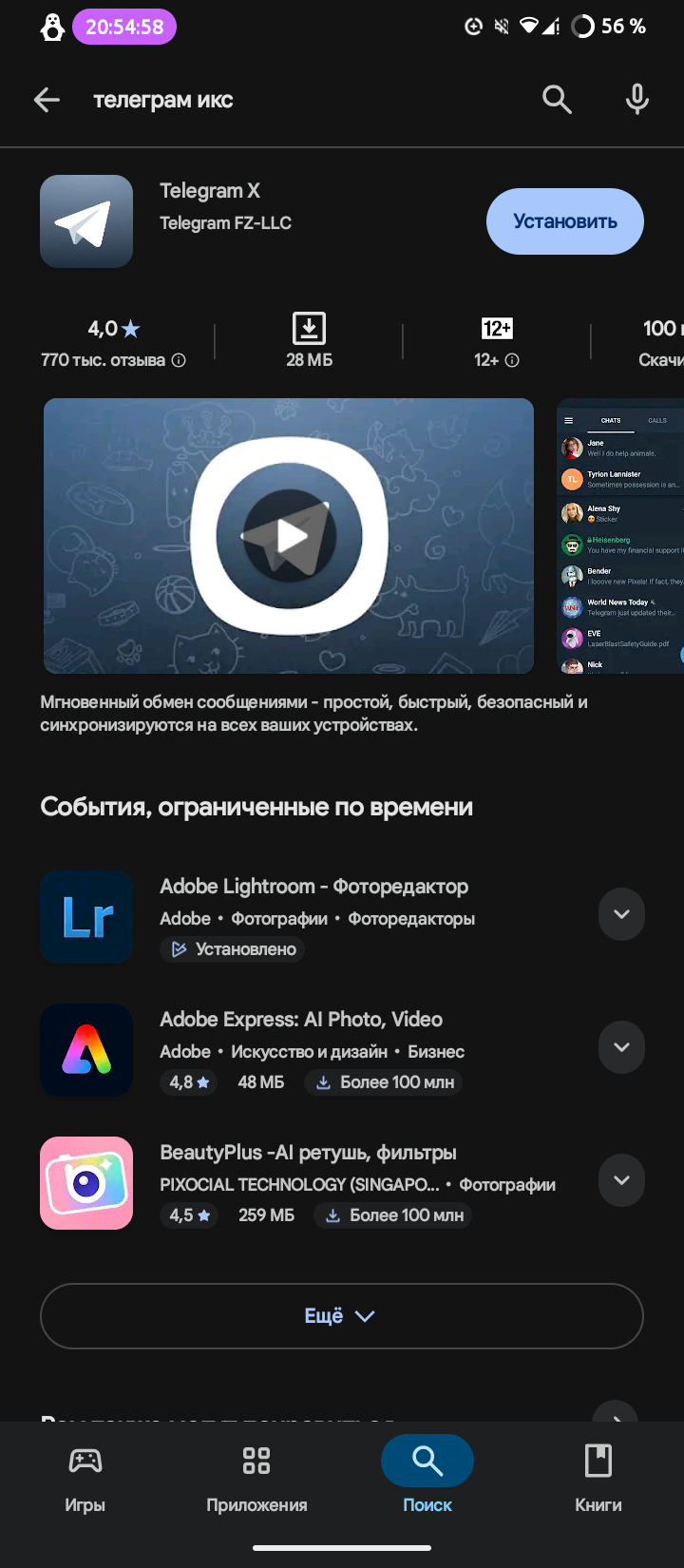Show info about the 12+ age rating
Viewport: 684px width, 1568px height.
[x=512, y=360]
